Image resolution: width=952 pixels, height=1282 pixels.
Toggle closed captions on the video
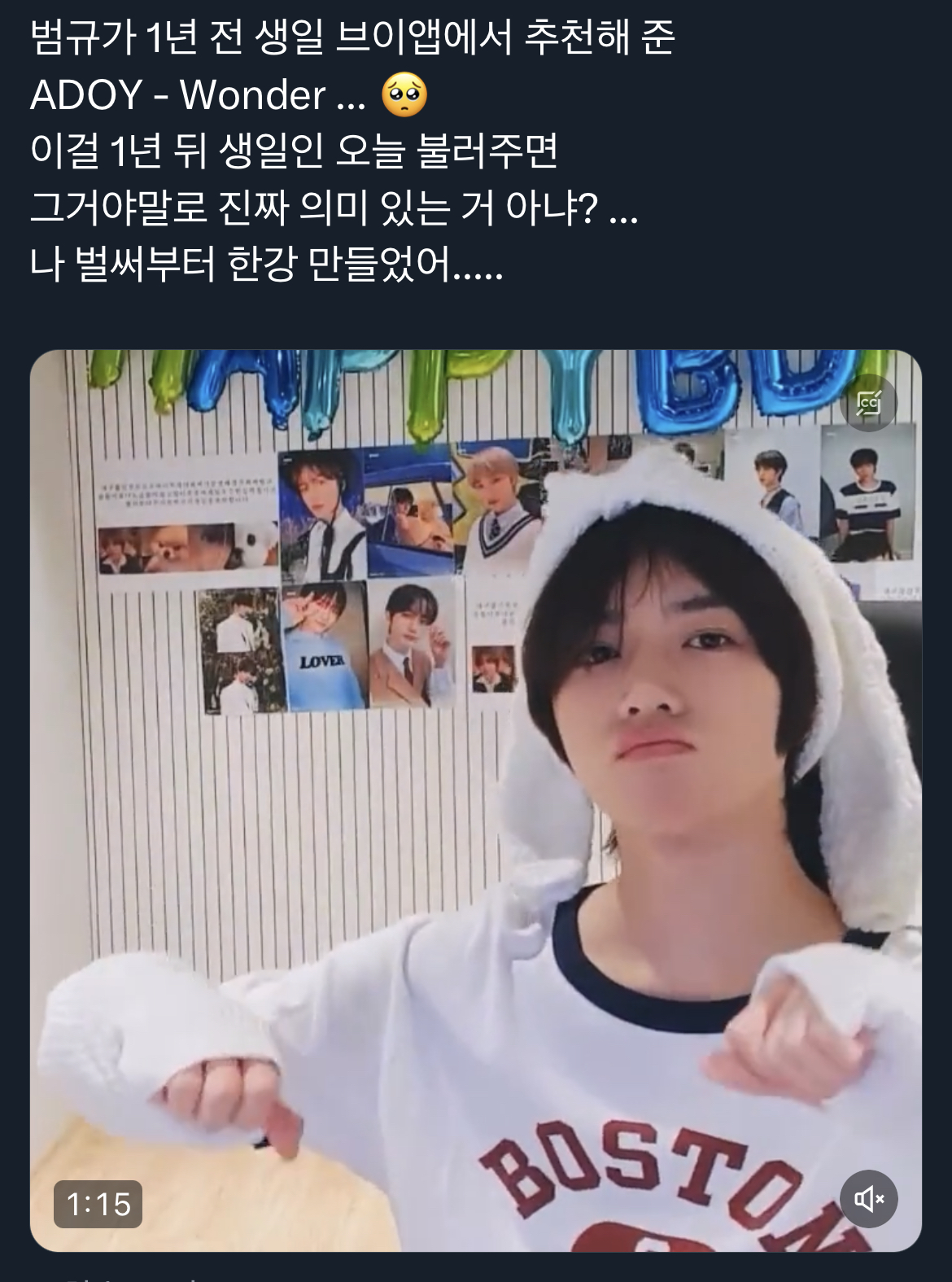pyautogui.click(x=868, y=402)
